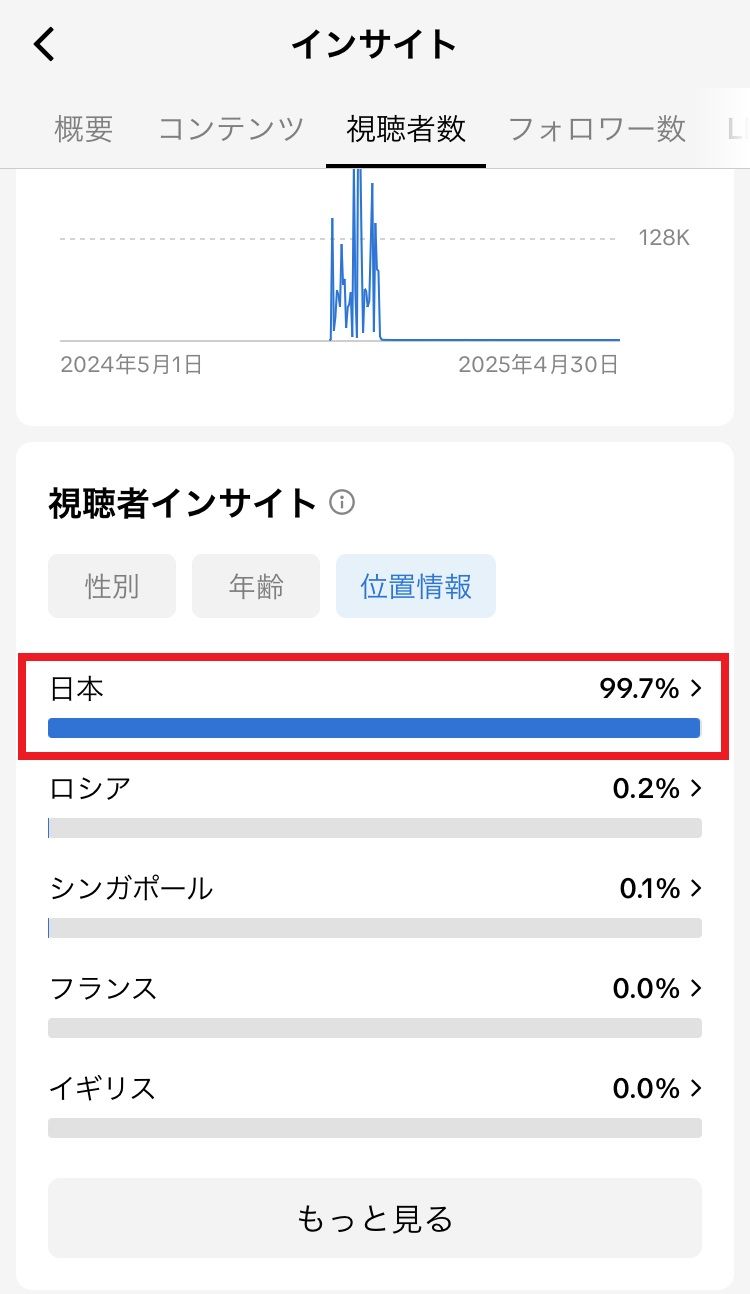Image resolution: width=750 pixels, height=1294 pixels.
Task: Select the 位置情報 filter chip
Action: [416, 586]
